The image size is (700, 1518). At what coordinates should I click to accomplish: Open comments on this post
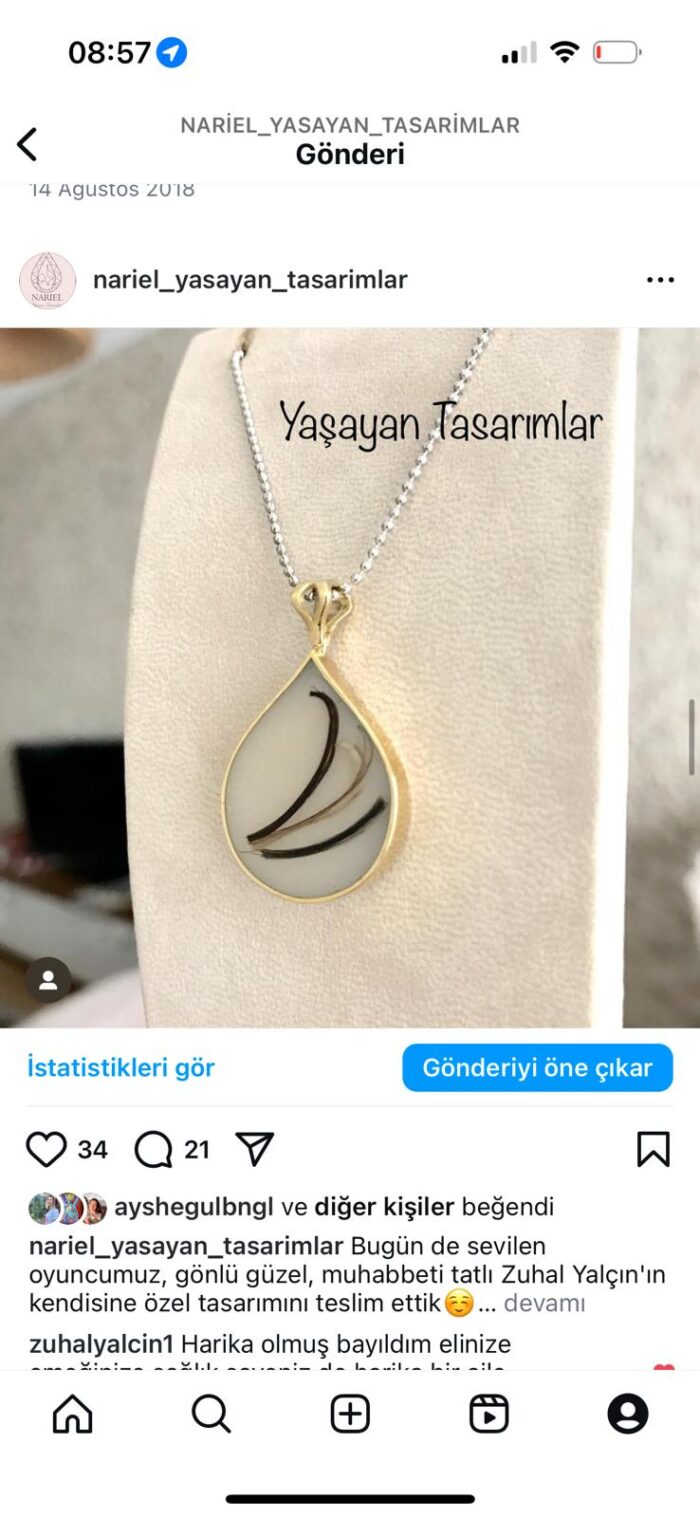point(153,1150)
